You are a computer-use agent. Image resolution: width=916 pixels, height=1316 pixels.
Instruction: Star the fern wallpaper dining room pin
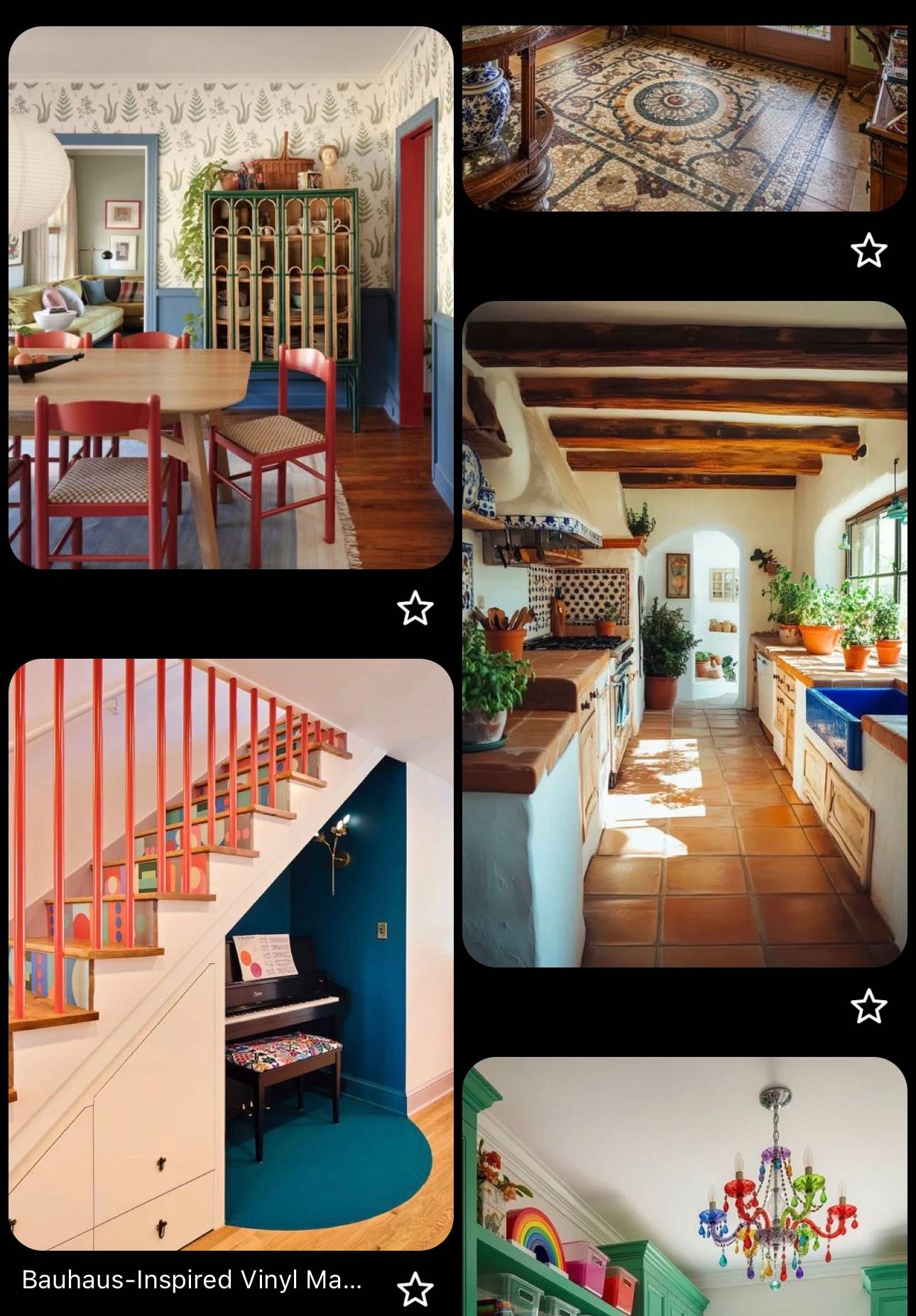coord(415,608)
